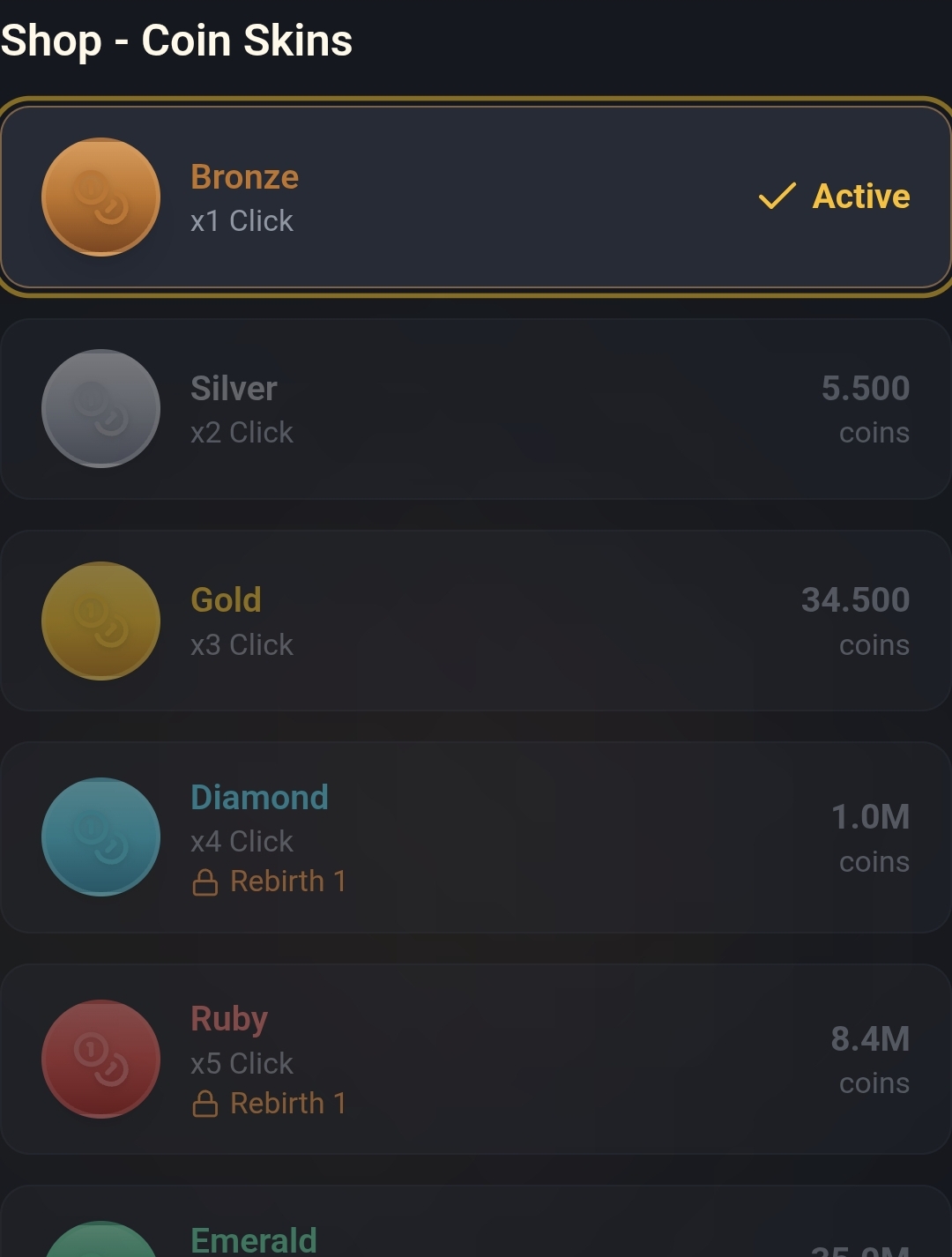Choose the Ruby x5 Click skin card

pyautogui.click(x=476, y=1059)
